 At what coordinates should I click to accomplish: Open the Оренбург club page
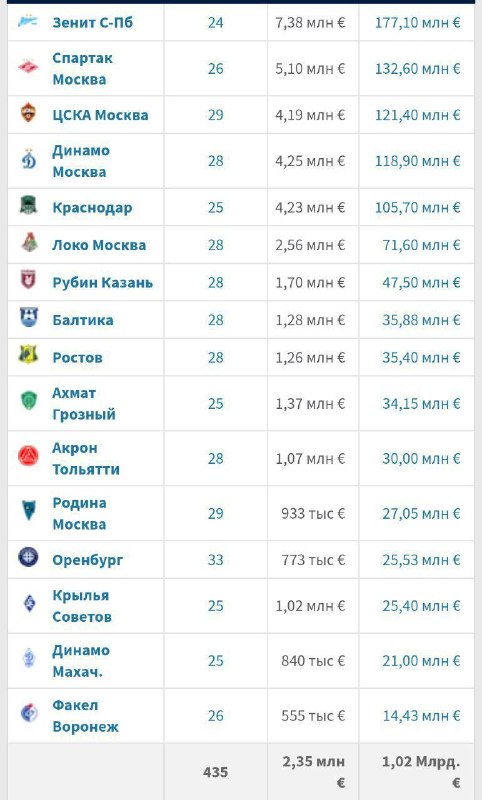pos(88,560)
